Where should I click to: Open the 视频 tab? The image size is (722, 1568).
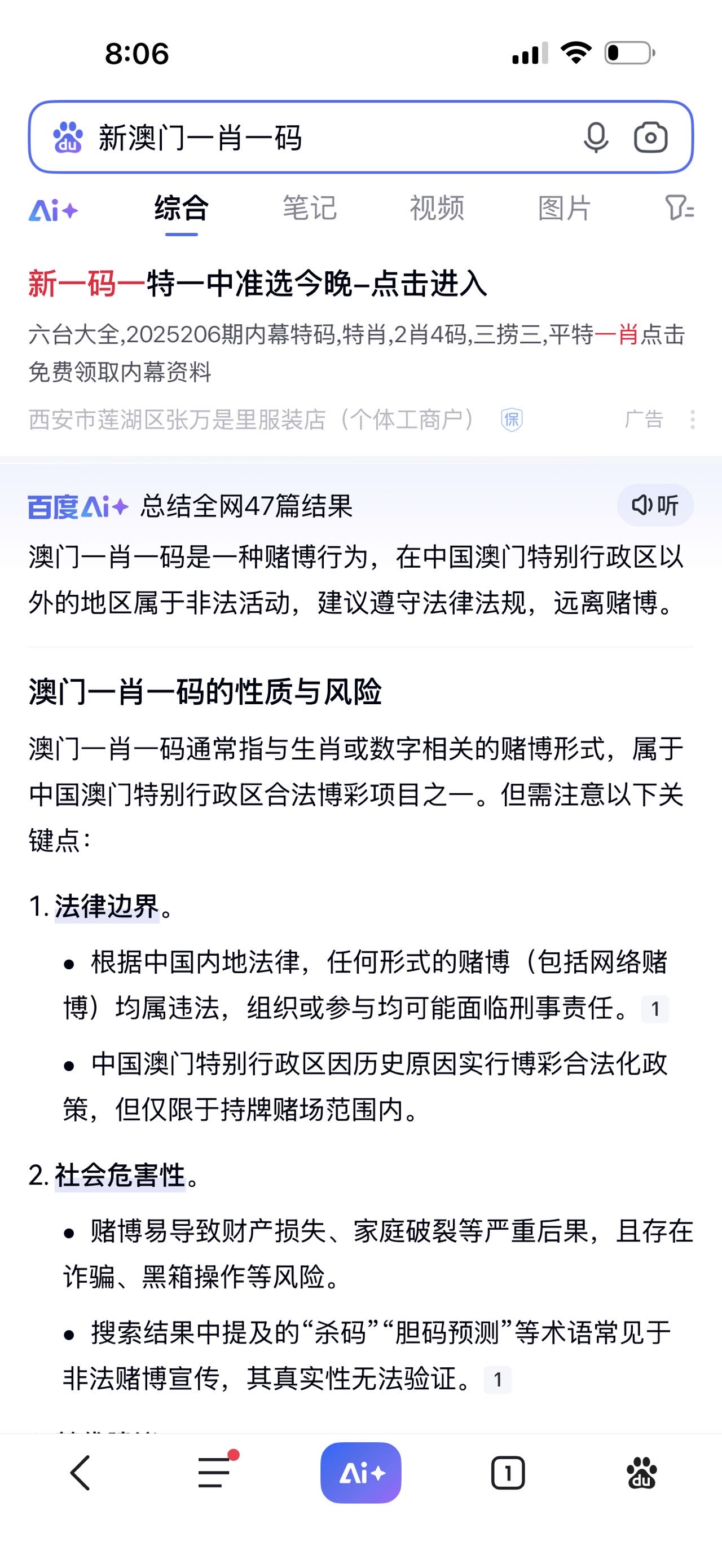437,209
